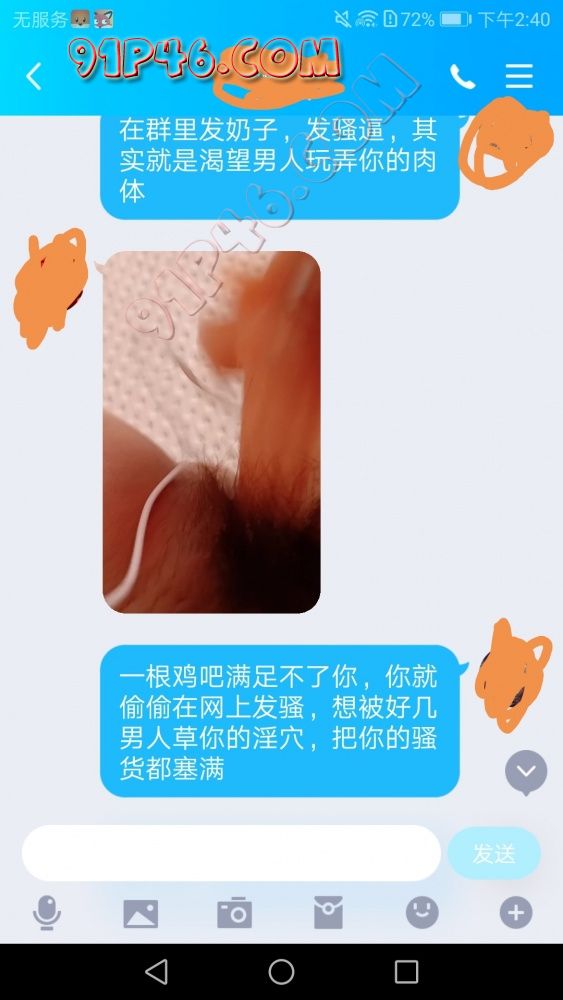Go back using the header arrow
Screen dimensions: 563x1000
point(34,77)
